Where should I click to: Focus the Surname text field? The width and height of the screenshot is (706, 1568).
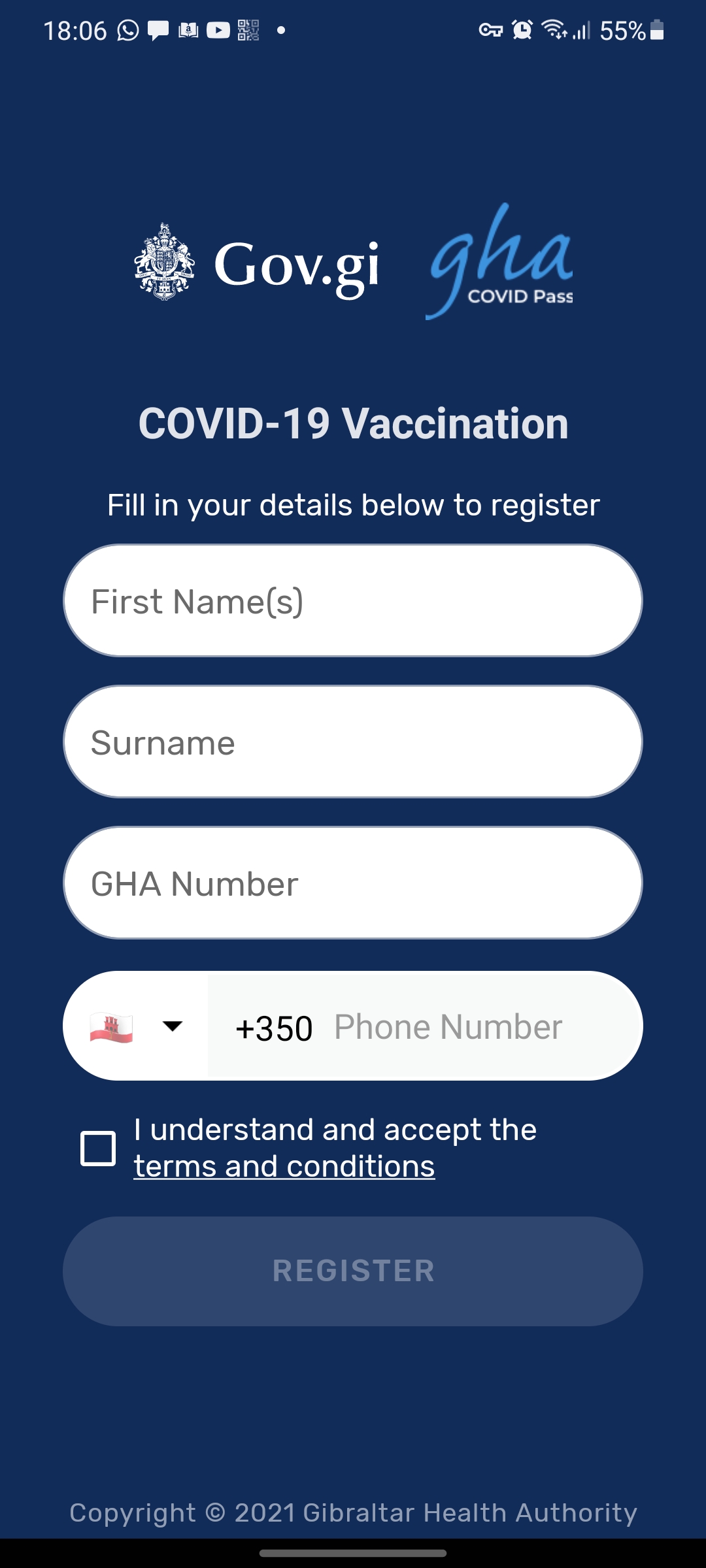353,742
